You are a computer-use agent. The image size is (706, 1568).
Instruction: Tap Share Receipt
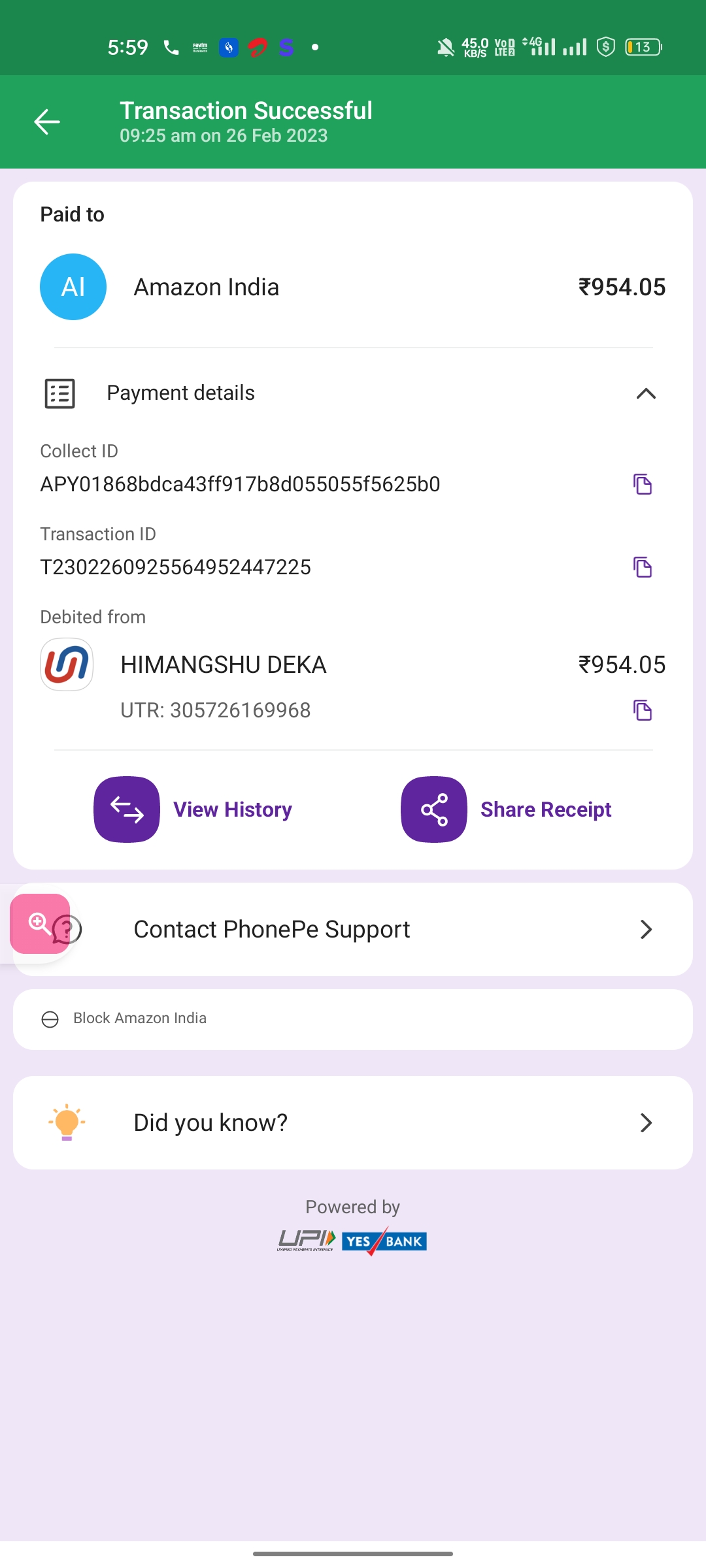507,809
